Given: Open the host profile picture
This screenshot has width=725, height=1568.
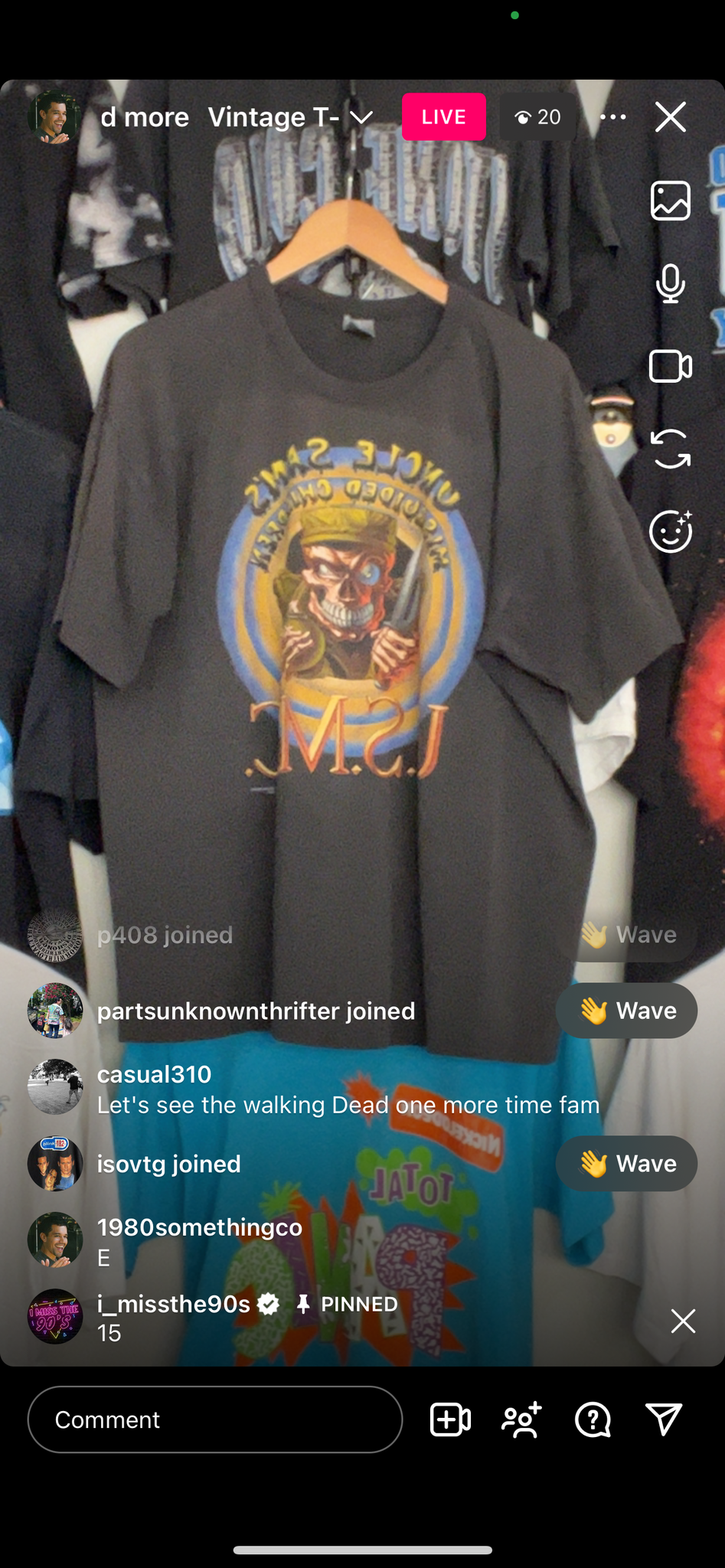Looking at the screenshot, I should pyautogui.click(x=54, y=117).
